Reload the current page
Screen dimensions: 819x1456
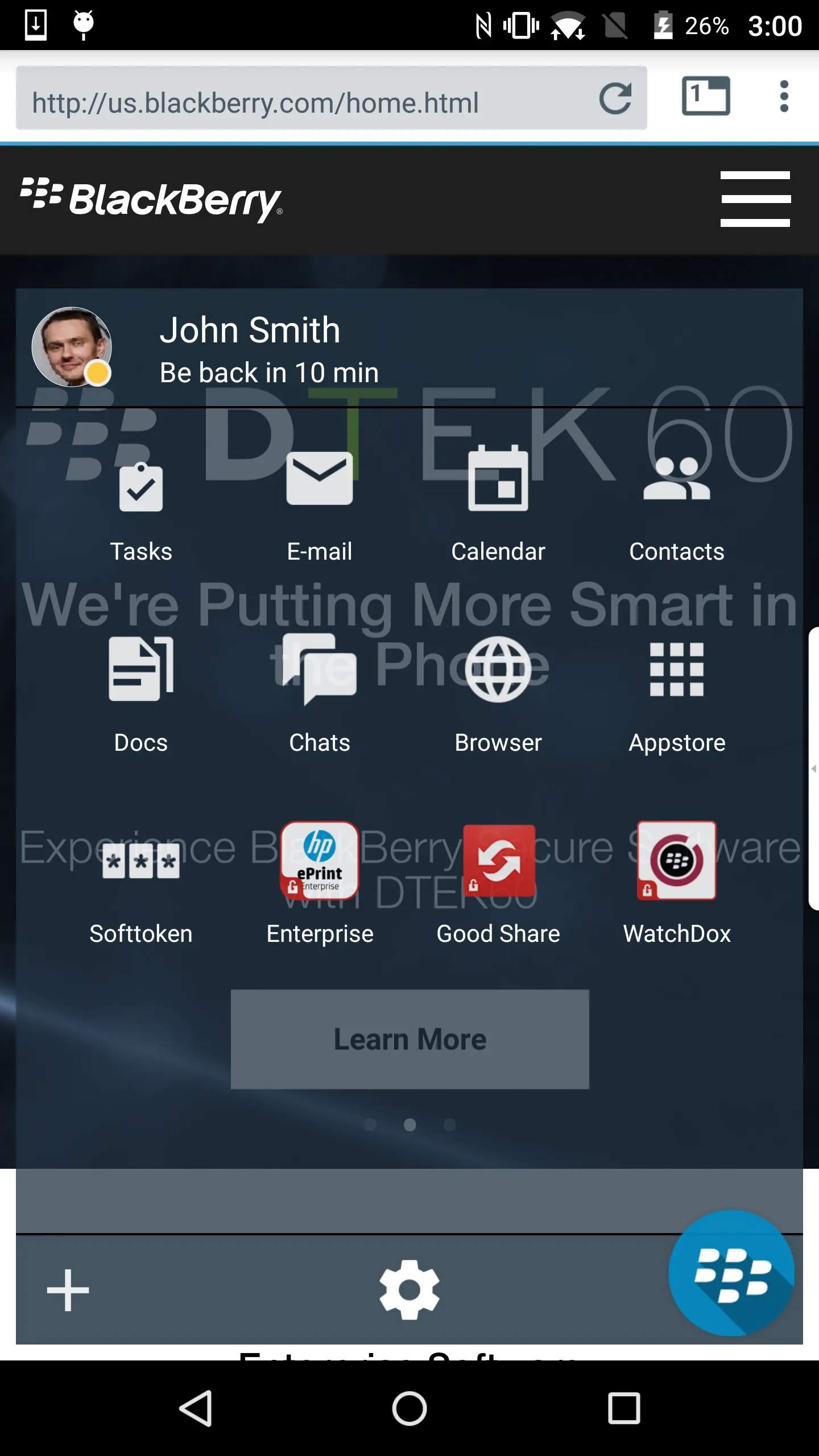pos(615,98)
